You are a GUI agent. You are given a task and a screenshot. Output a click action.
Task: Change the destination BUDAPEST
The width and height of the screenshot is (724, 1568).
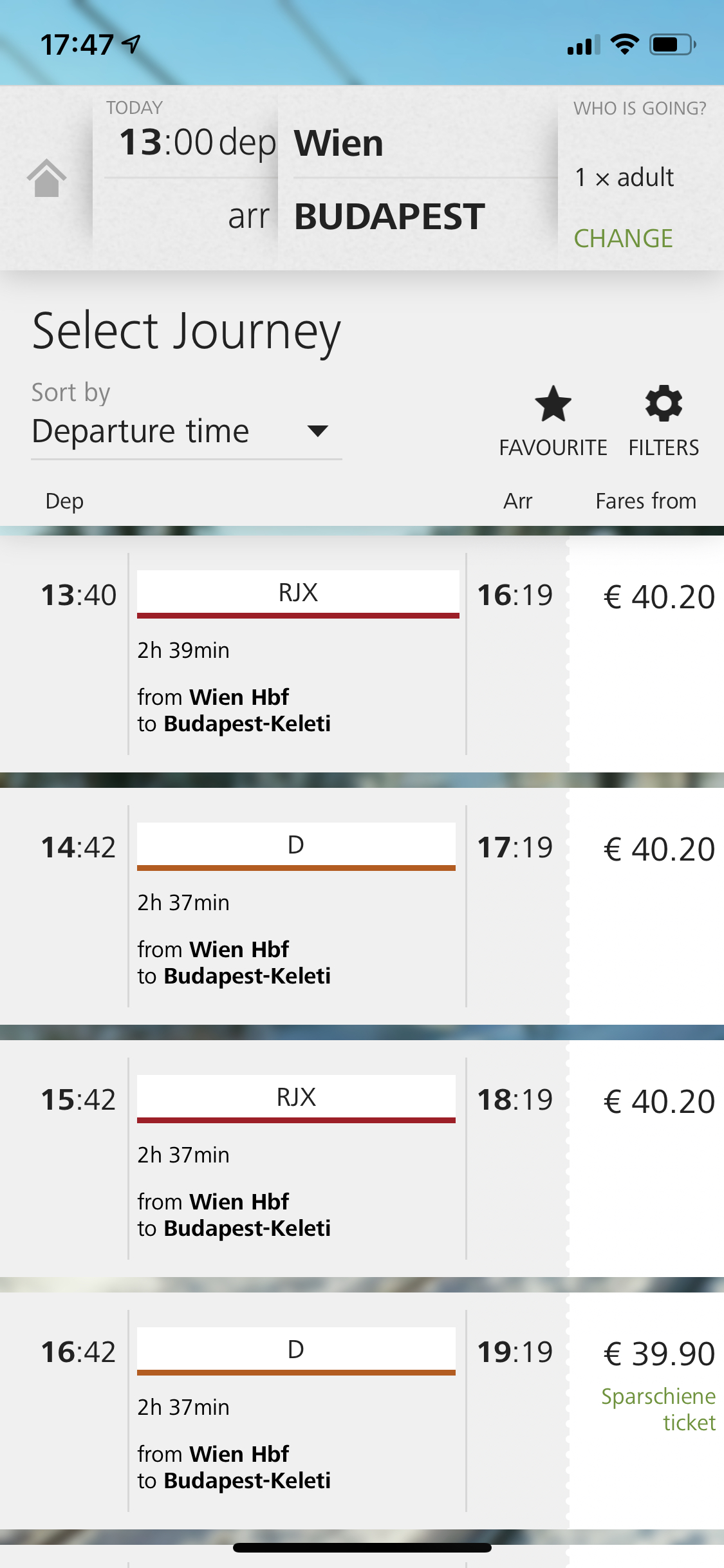point(389,216)
